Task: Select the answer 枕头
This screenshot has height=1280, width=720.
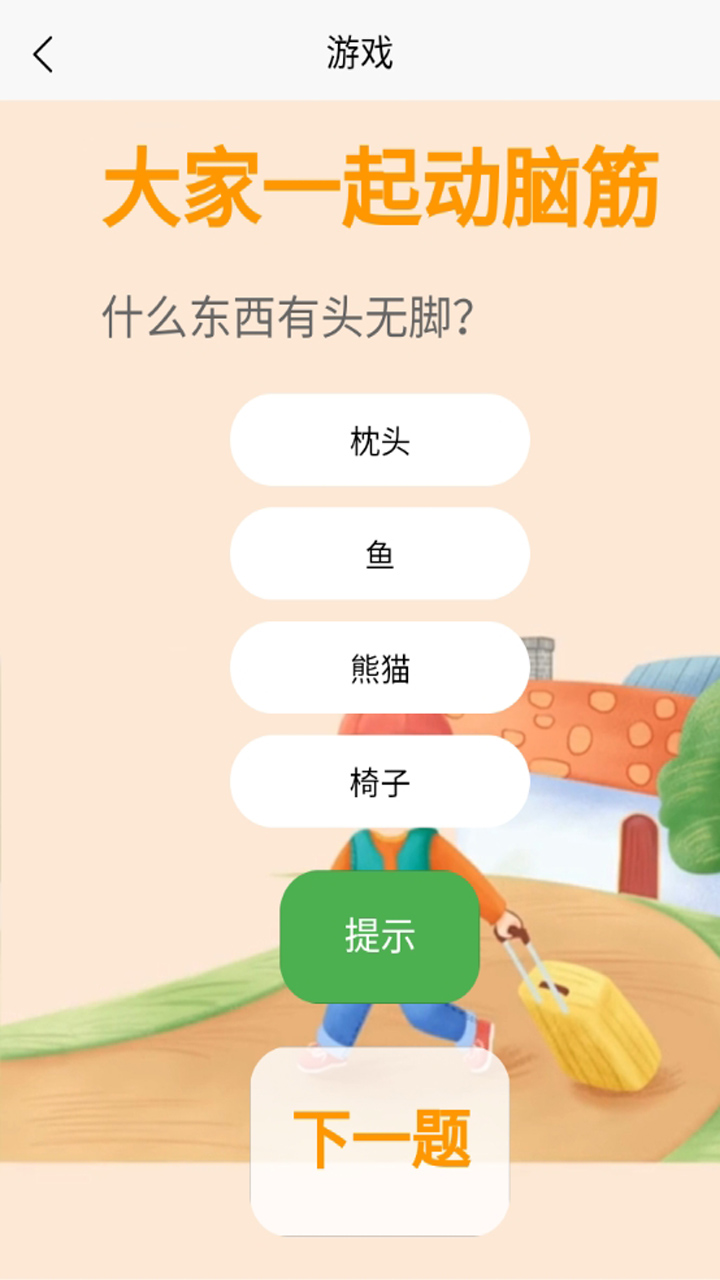Action: click(380, 440)
